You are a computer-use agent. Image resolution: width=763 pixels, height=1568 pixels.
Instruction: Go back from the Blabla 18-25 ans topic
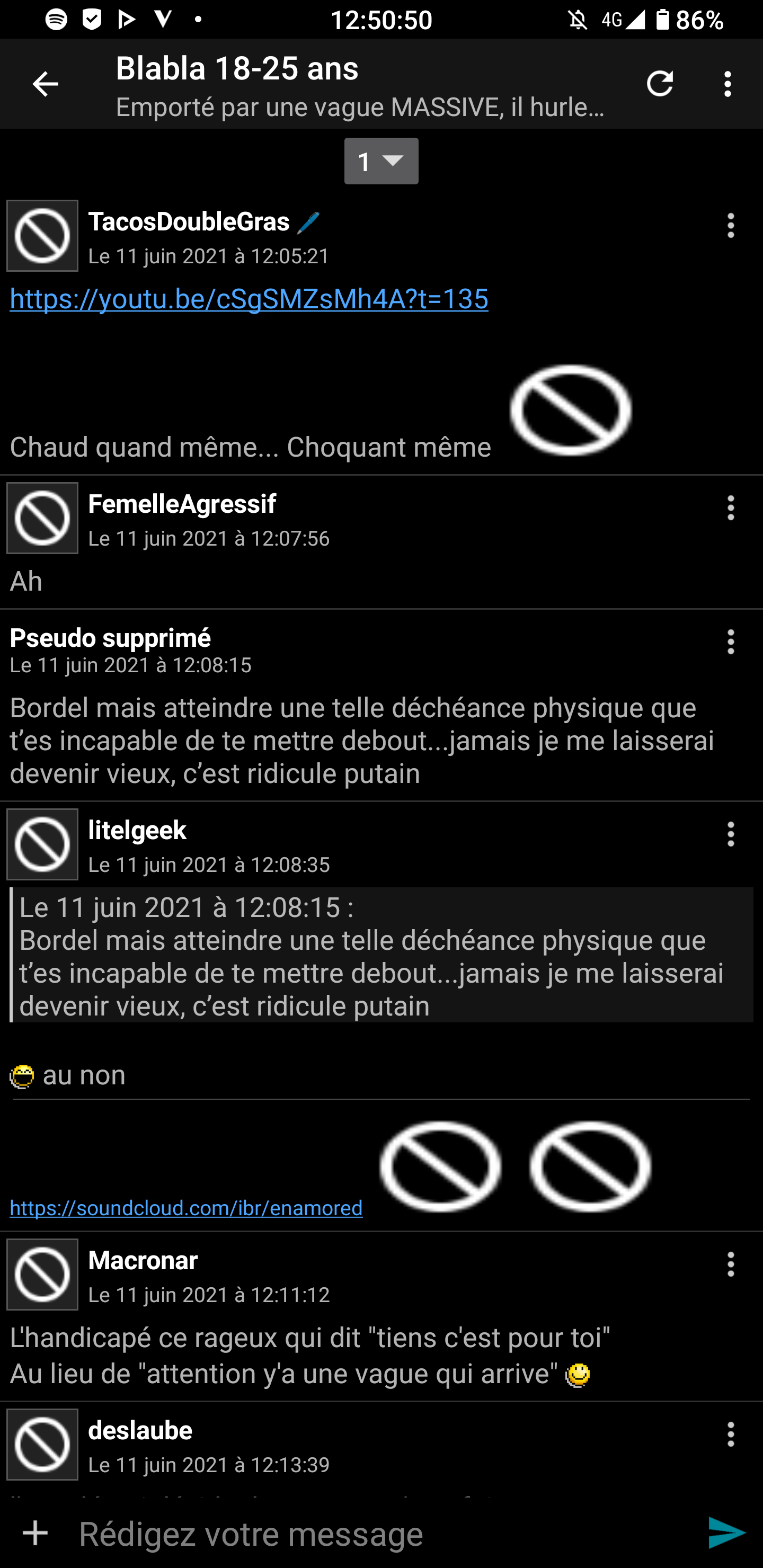pos(45,84)
